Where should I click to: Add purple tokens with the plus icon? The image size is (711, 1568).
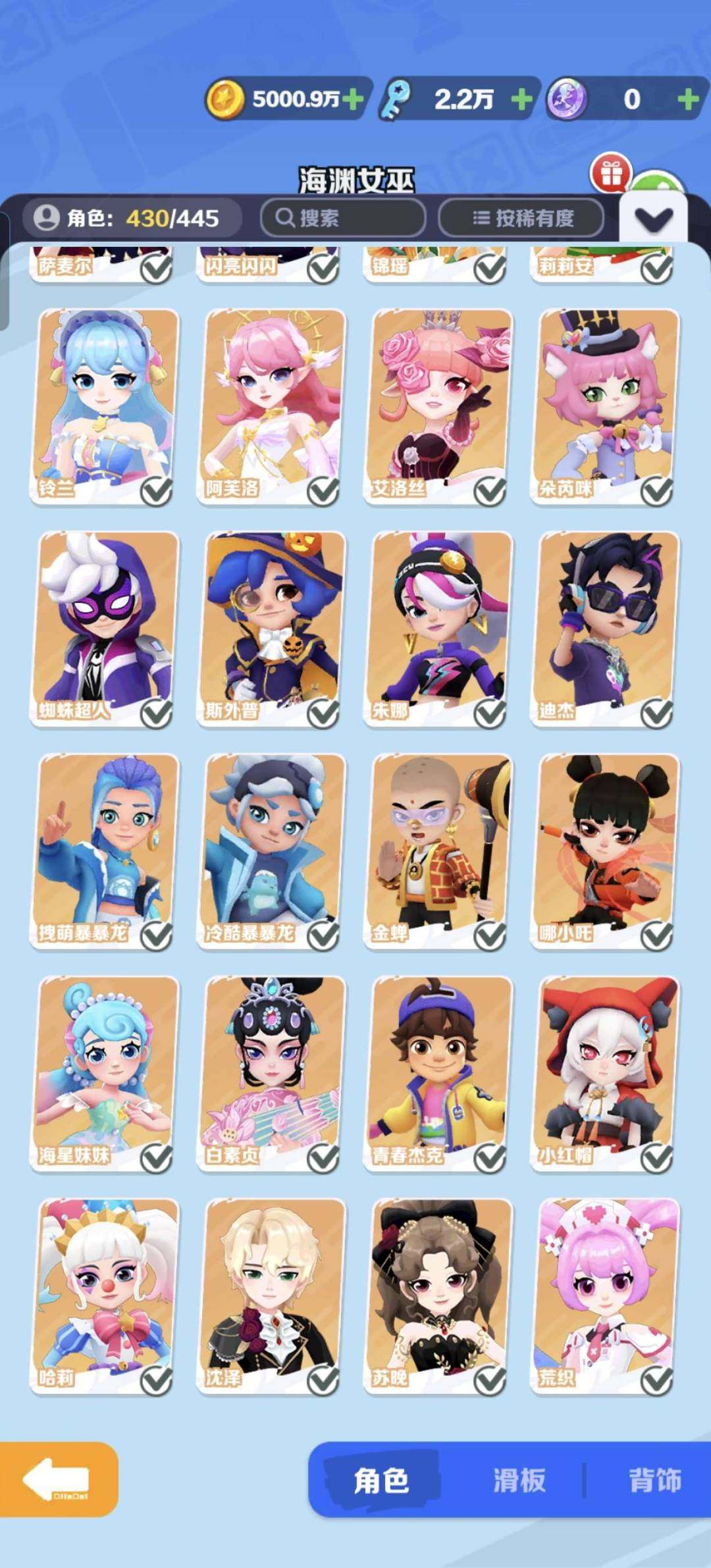point(688,99)
